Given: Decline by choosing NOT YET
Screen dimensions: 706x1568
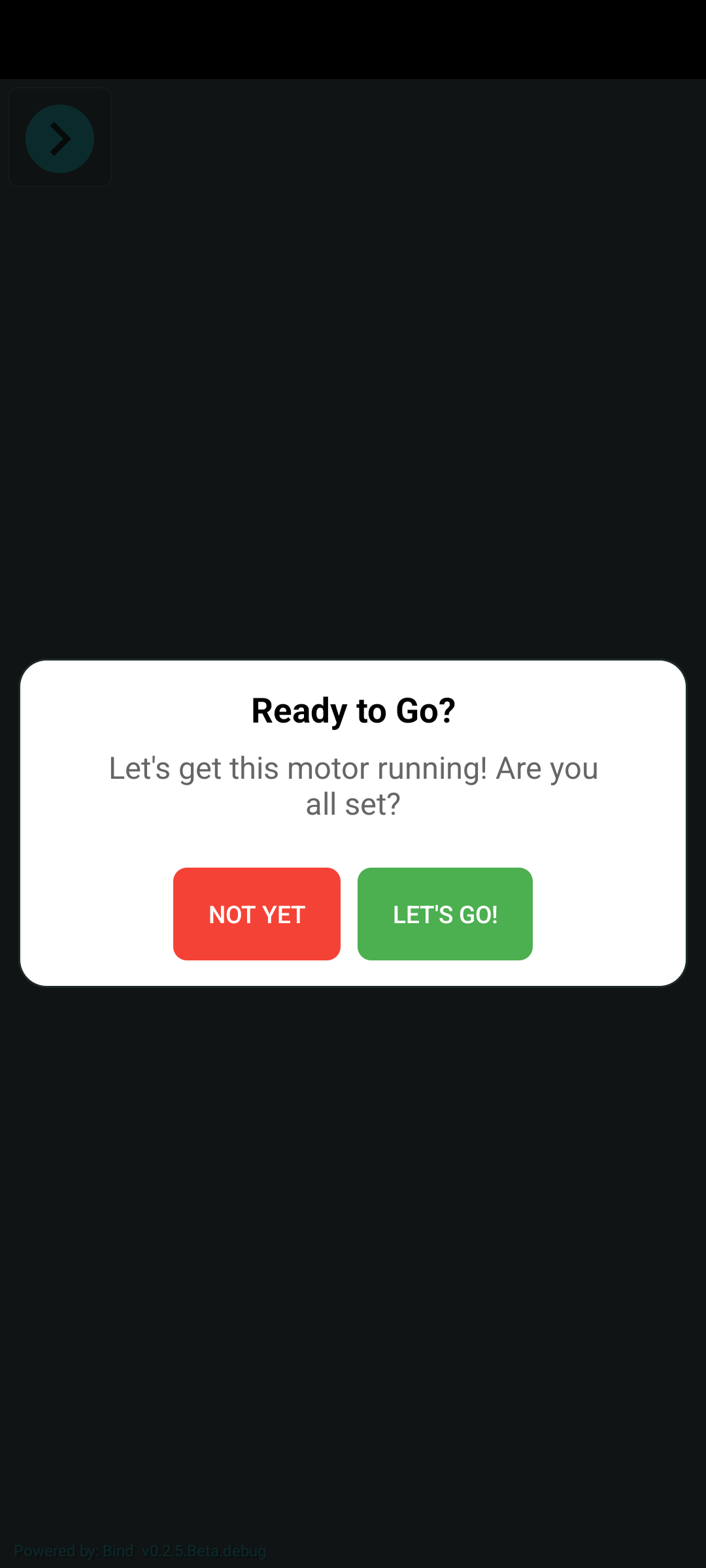Looking at the screenshot, I should [256, 913].
